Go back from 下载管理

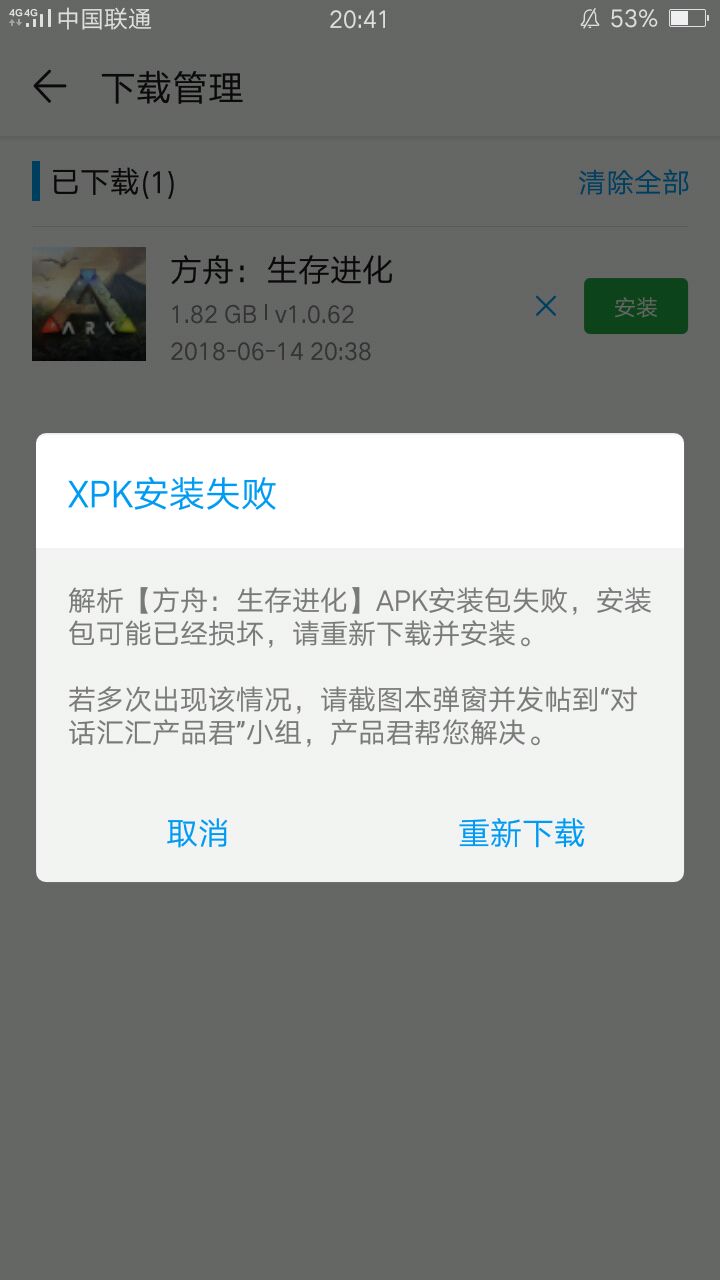pyautogui.click(x=49, y=88)
